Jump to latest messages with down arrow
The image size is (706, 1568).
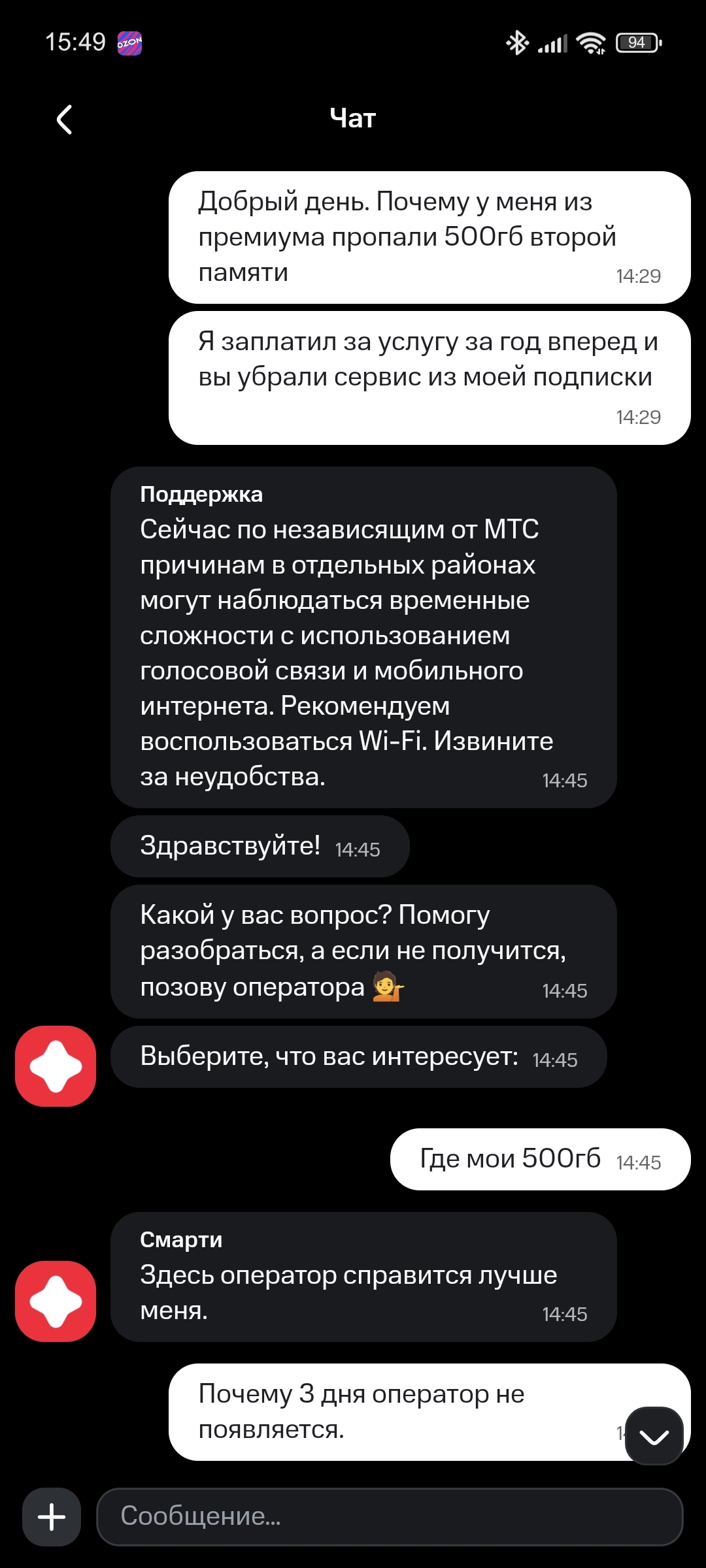point(654,1435)
